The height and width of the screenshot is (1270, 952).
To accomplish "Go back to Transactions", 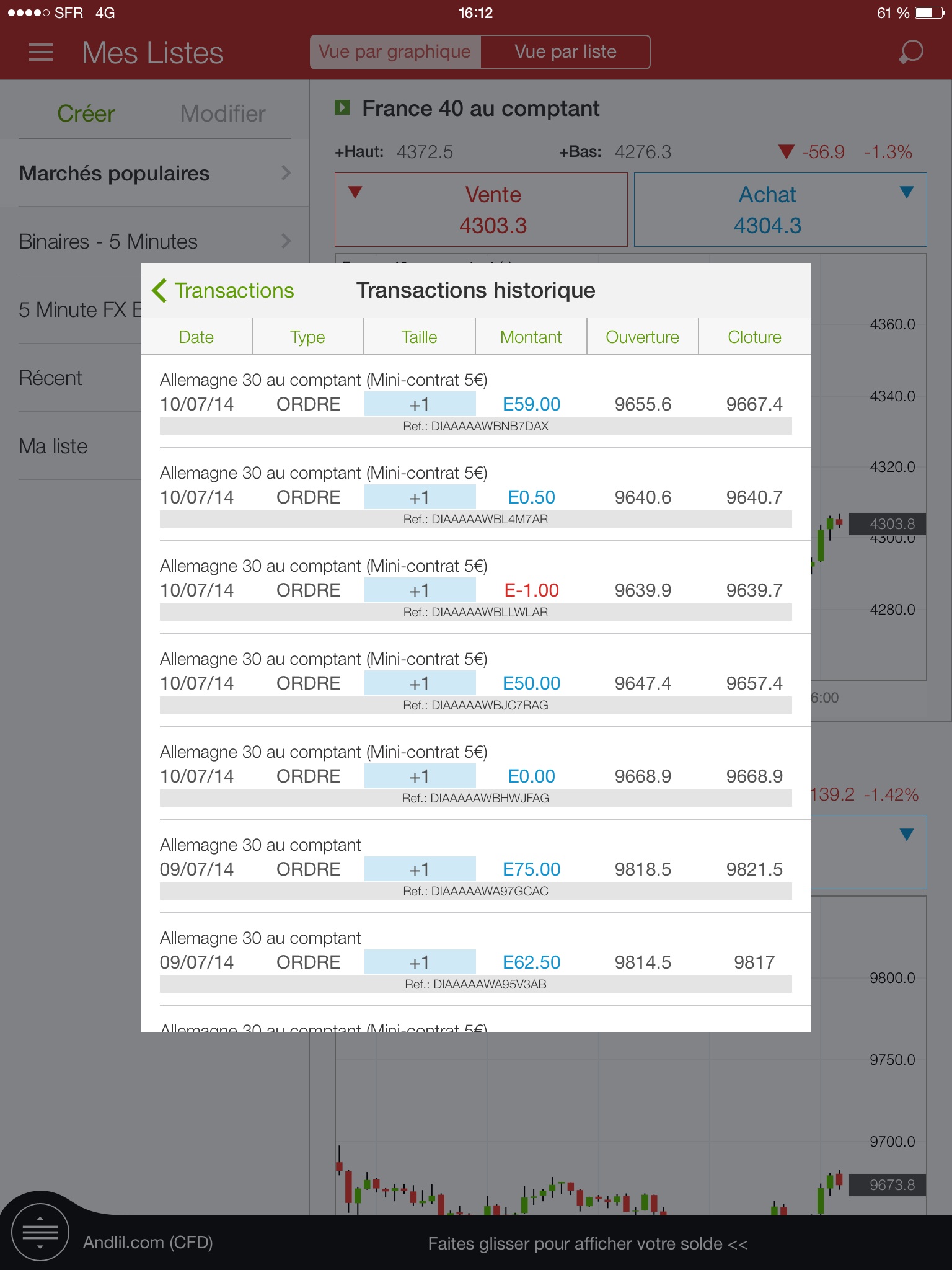I will (x=223, y=290).
